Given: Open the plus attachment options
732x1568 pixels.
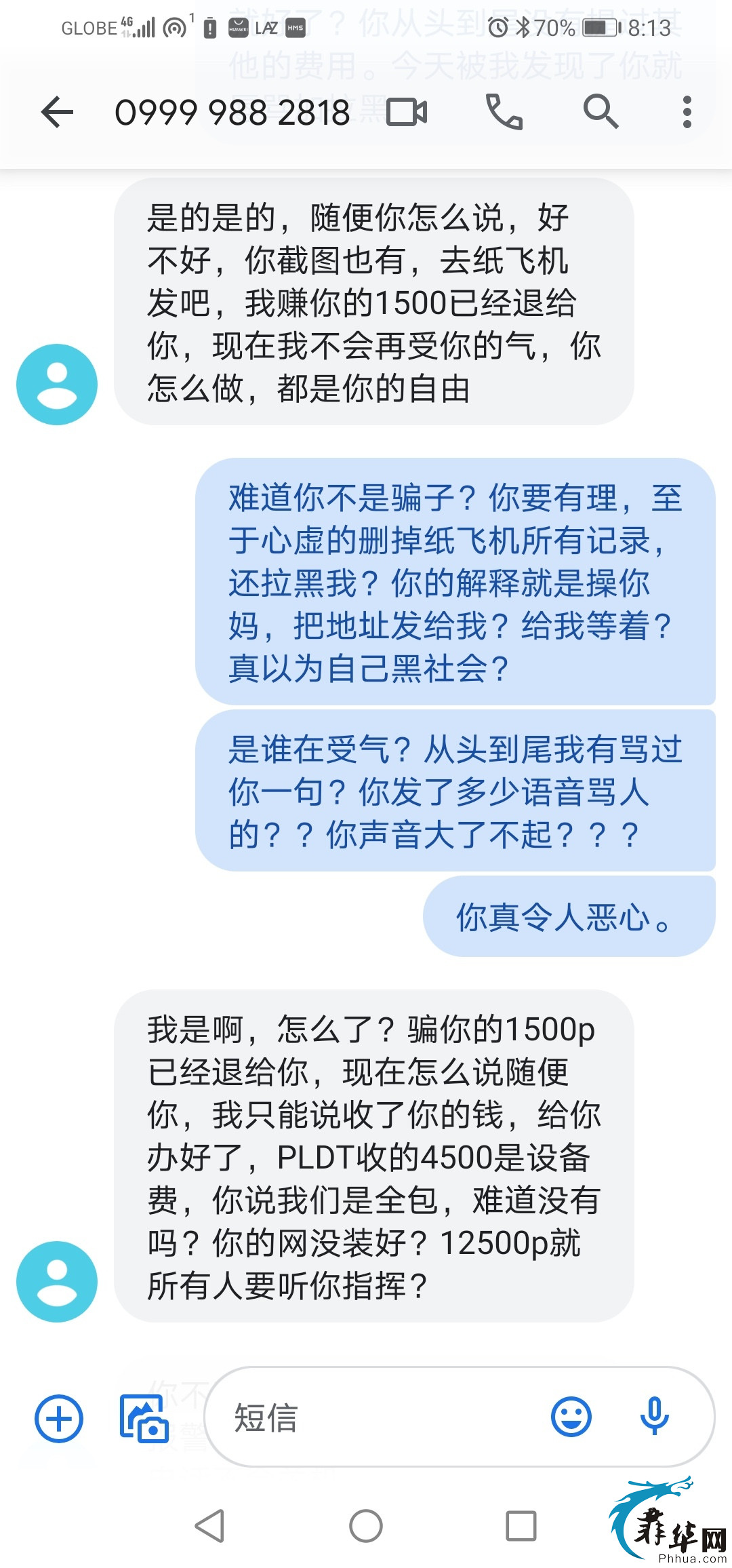Looking at the screenshot, I should tap(59, 1418).
